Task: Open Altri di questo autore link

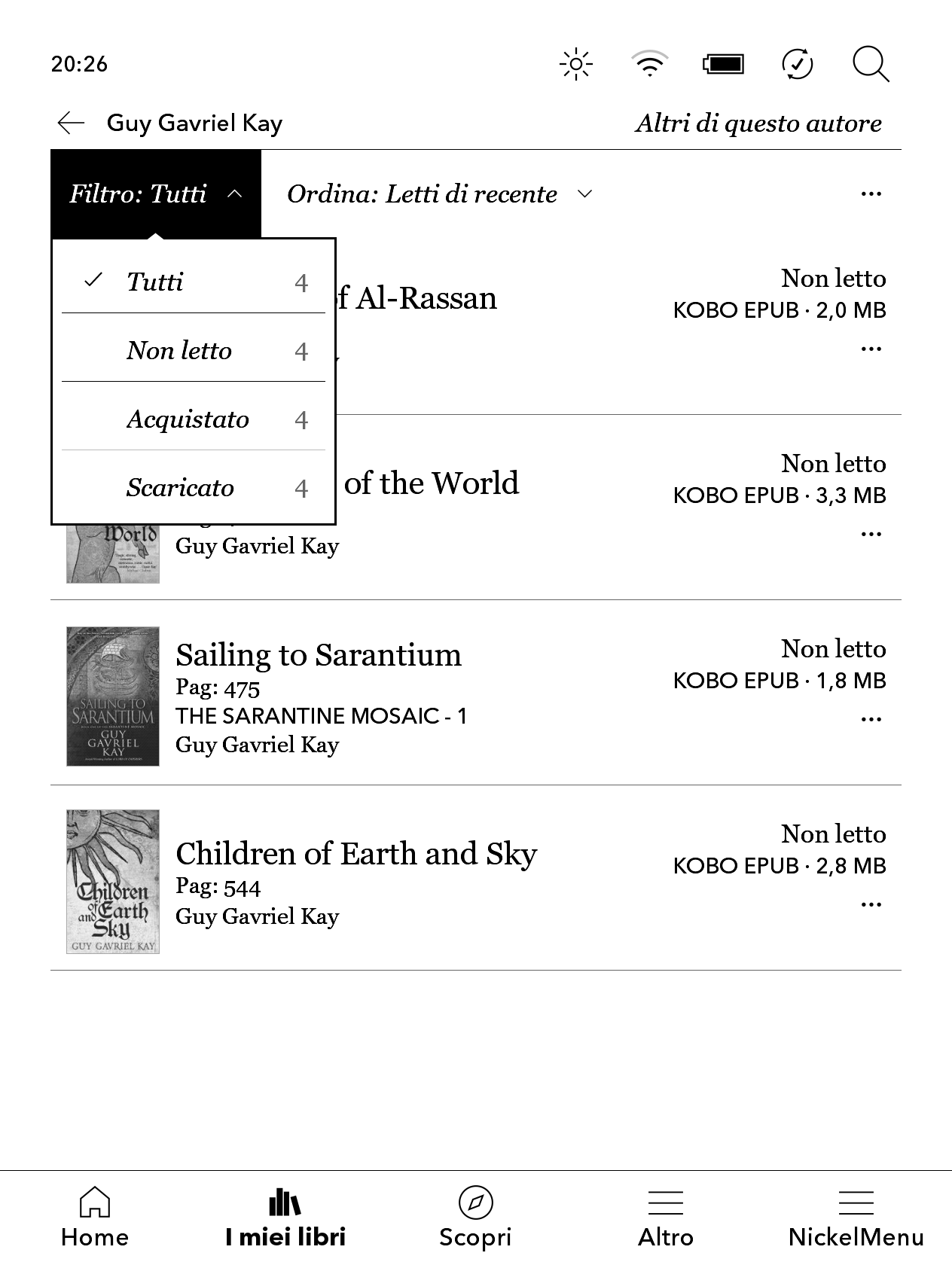Action: (758, 123)
